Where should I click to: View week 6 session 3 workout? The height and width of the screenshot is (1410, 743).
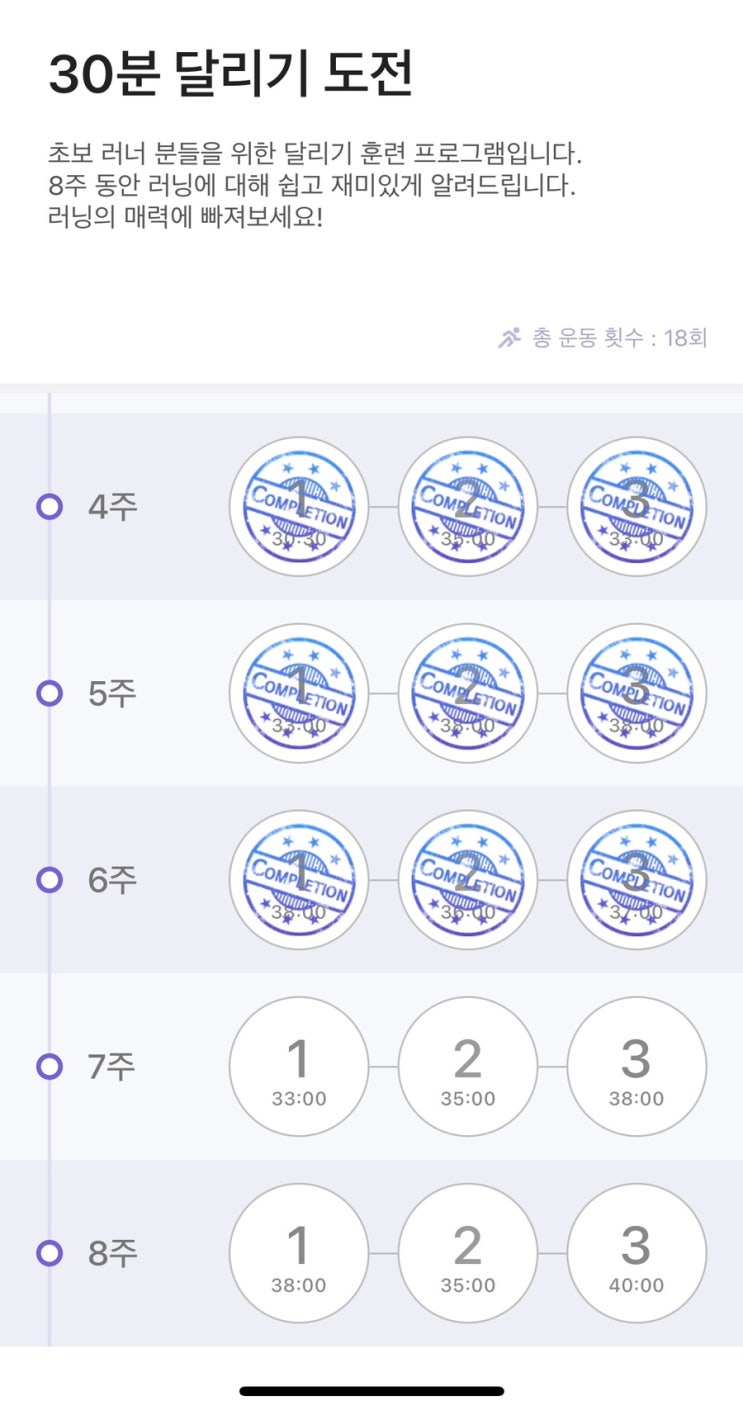[637, 880]
